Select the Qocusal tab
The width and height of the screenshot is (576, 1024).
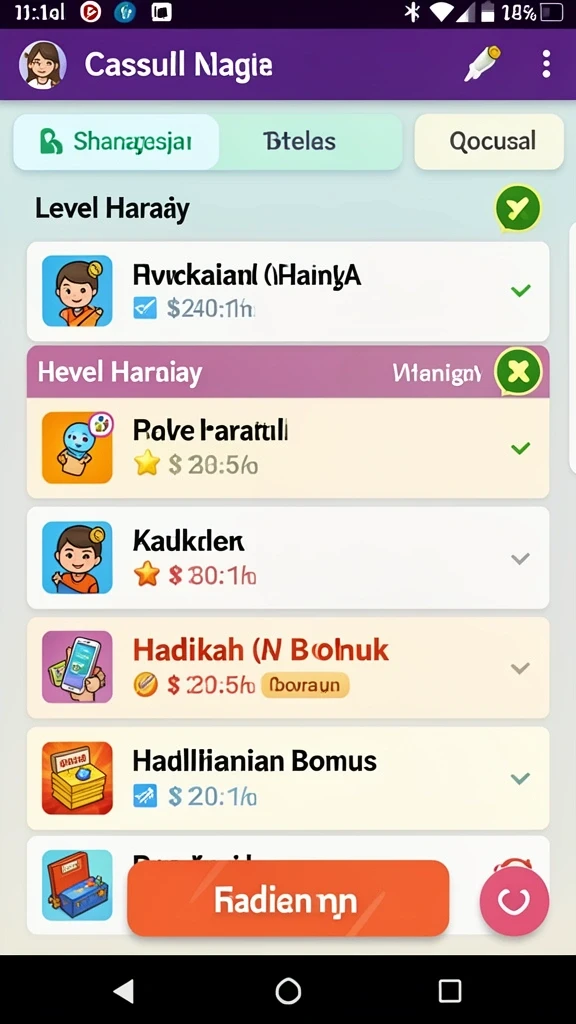point(489,141)
